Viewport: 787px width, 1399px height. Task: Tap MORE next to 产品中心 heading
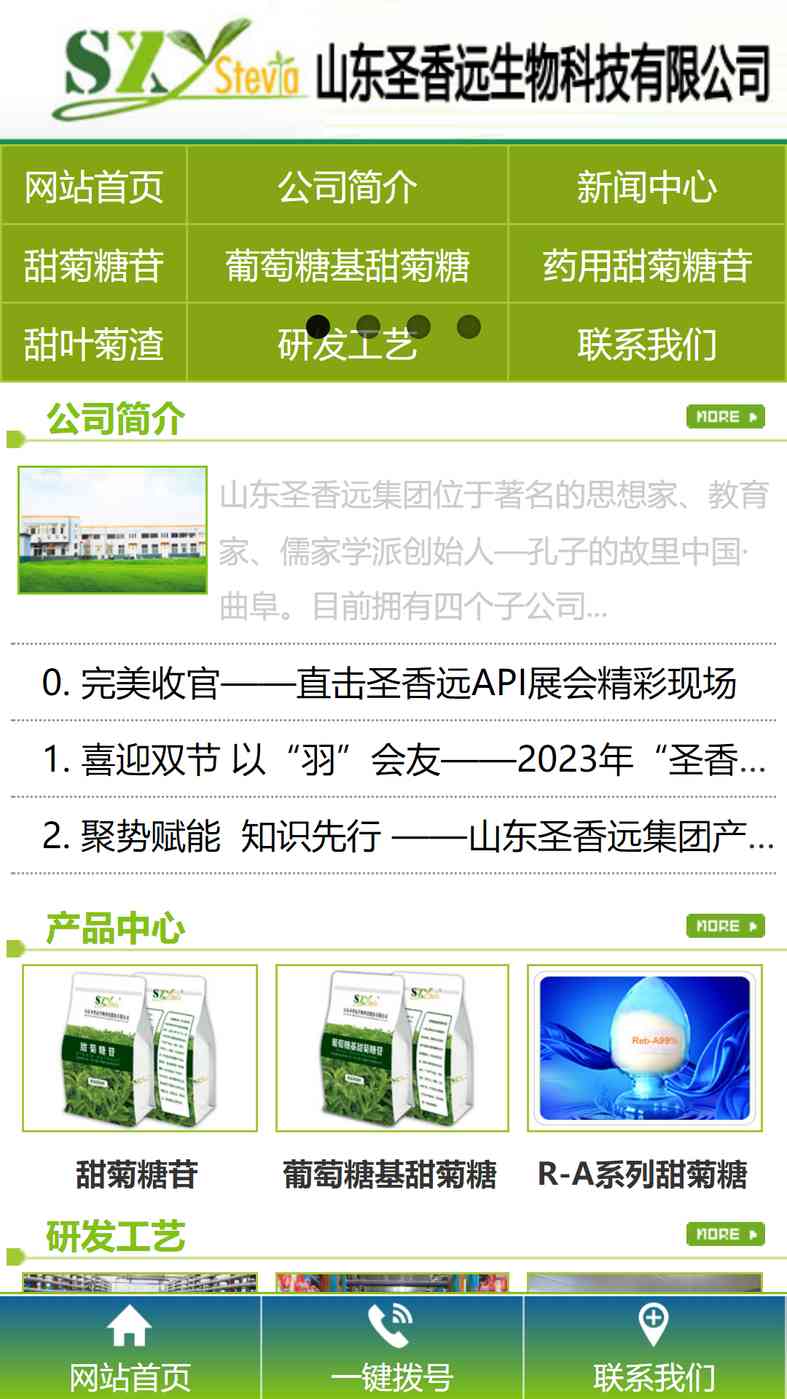(725, 926)
